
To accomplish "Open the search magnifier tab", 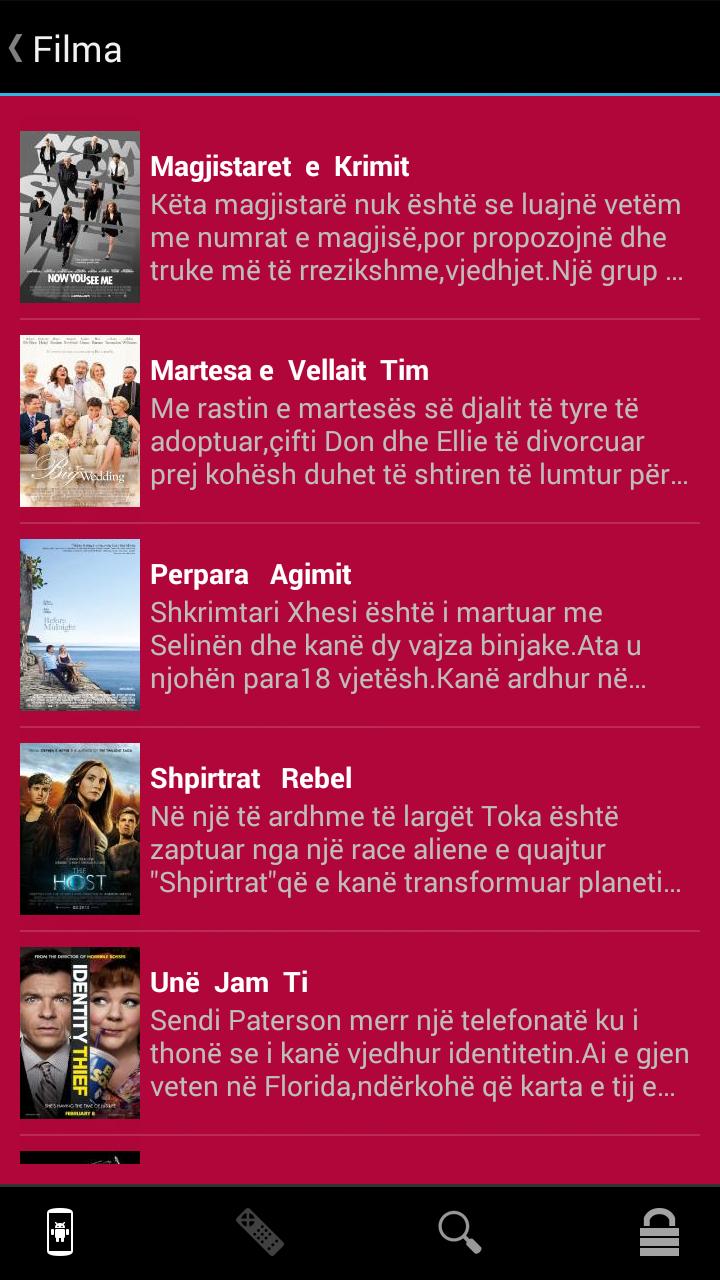I will coord(460,1232).
